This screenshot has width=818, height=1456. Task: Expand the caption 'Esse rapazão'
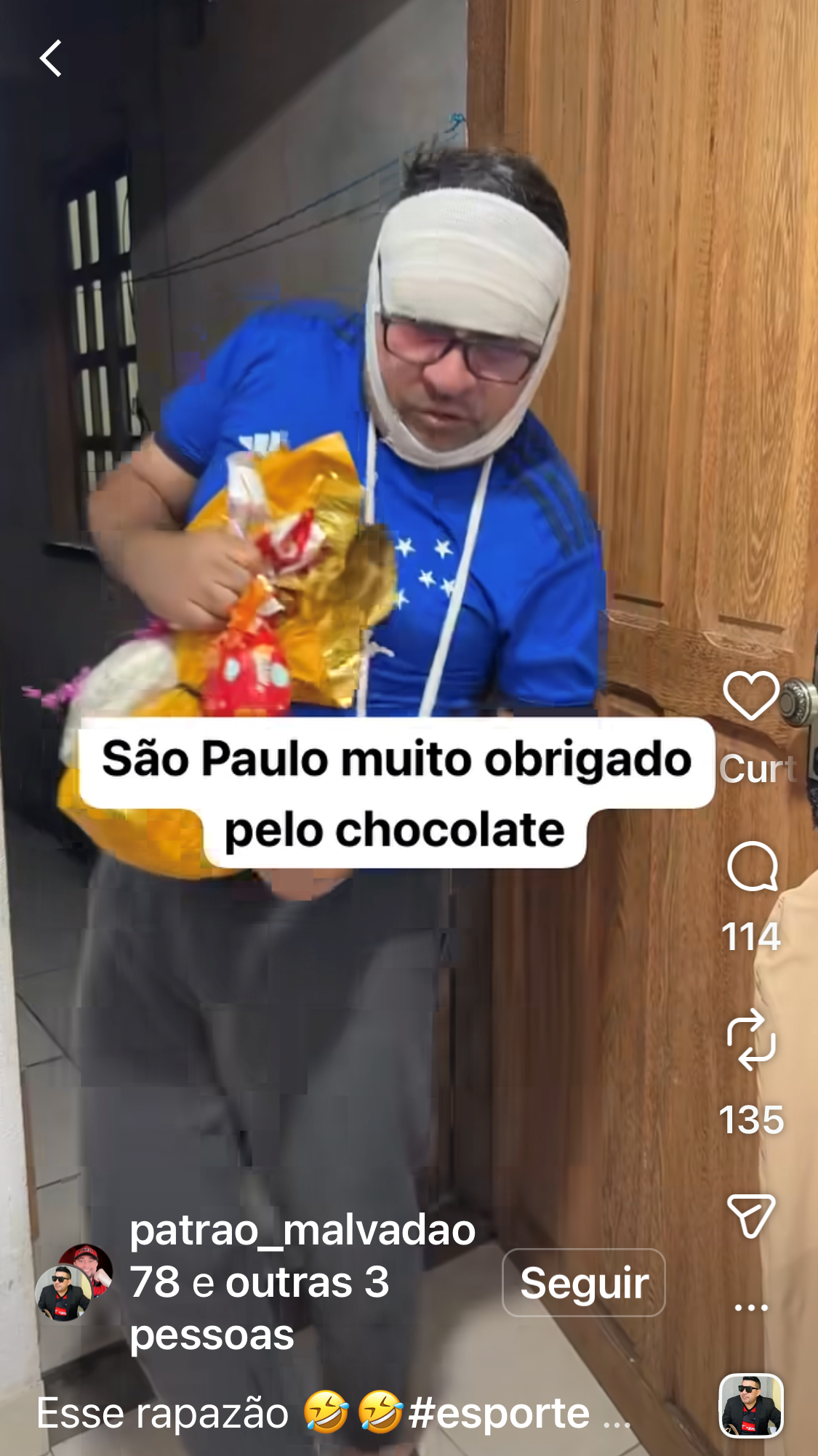(333, 1413)
